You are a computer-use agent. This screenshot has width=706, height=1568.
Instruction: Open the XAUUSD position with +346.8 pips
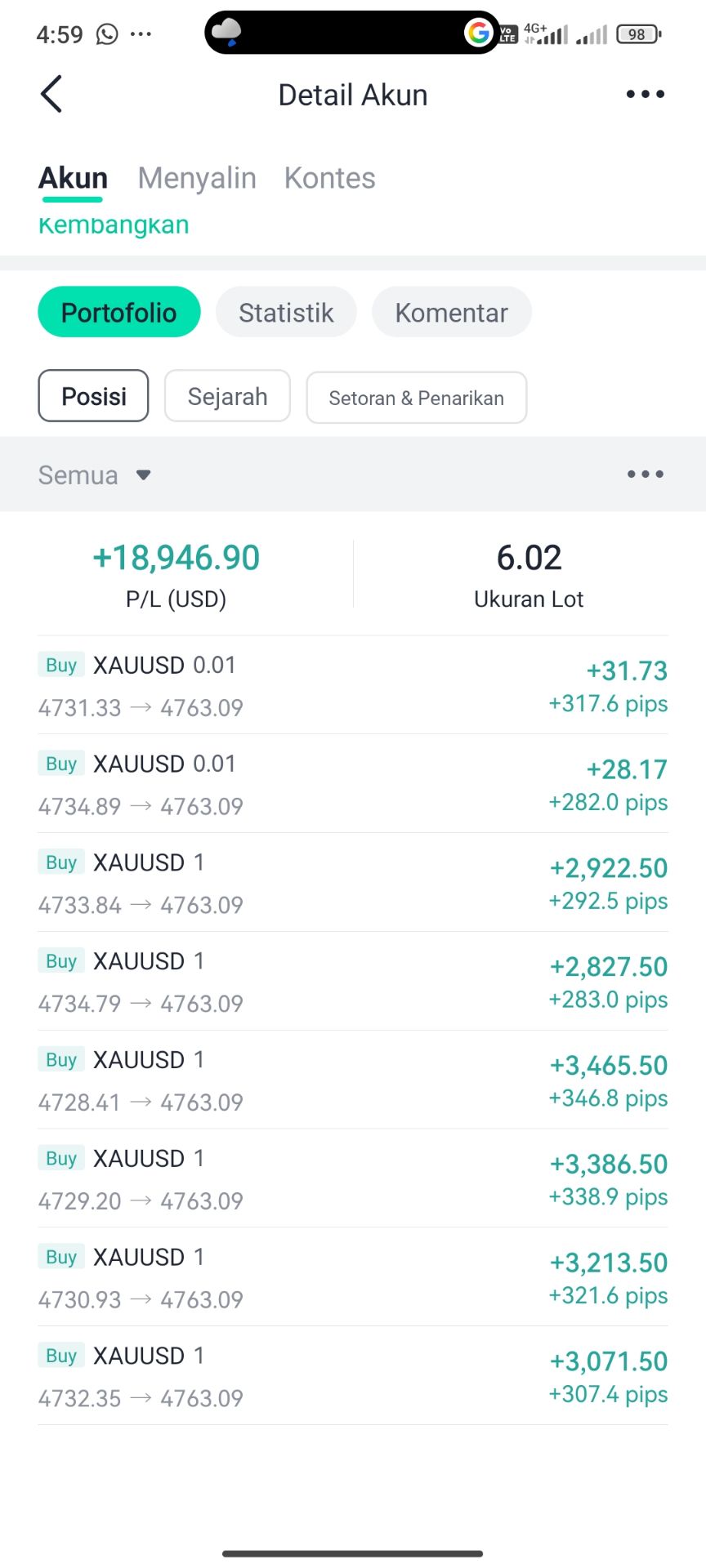[353, 1080]
